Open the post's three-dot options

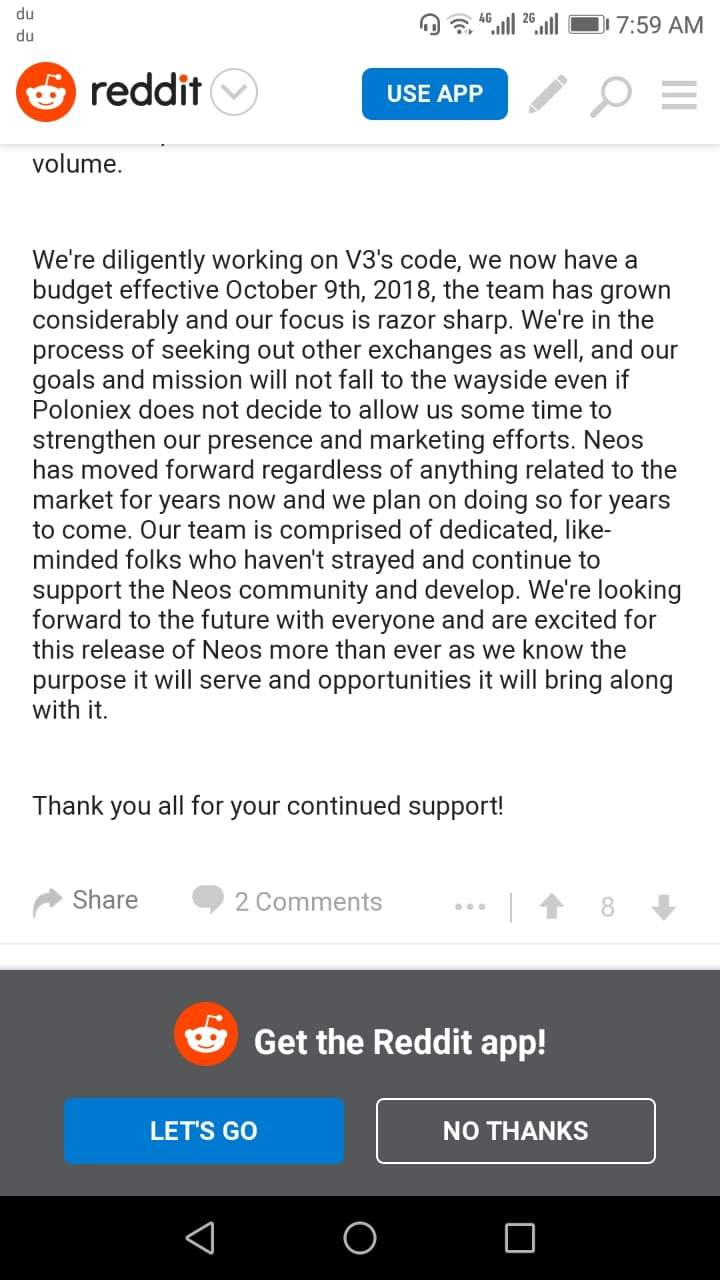point(469,906)
